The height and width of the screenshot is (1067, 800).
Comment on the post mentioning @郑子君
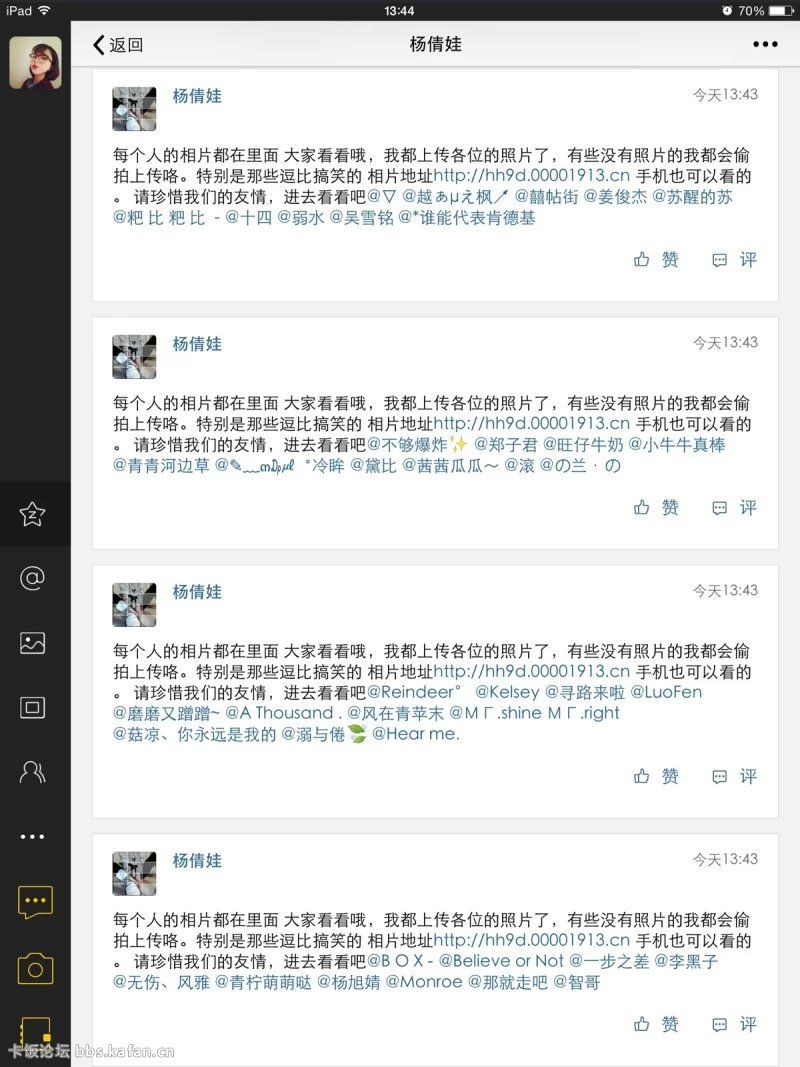735,508
